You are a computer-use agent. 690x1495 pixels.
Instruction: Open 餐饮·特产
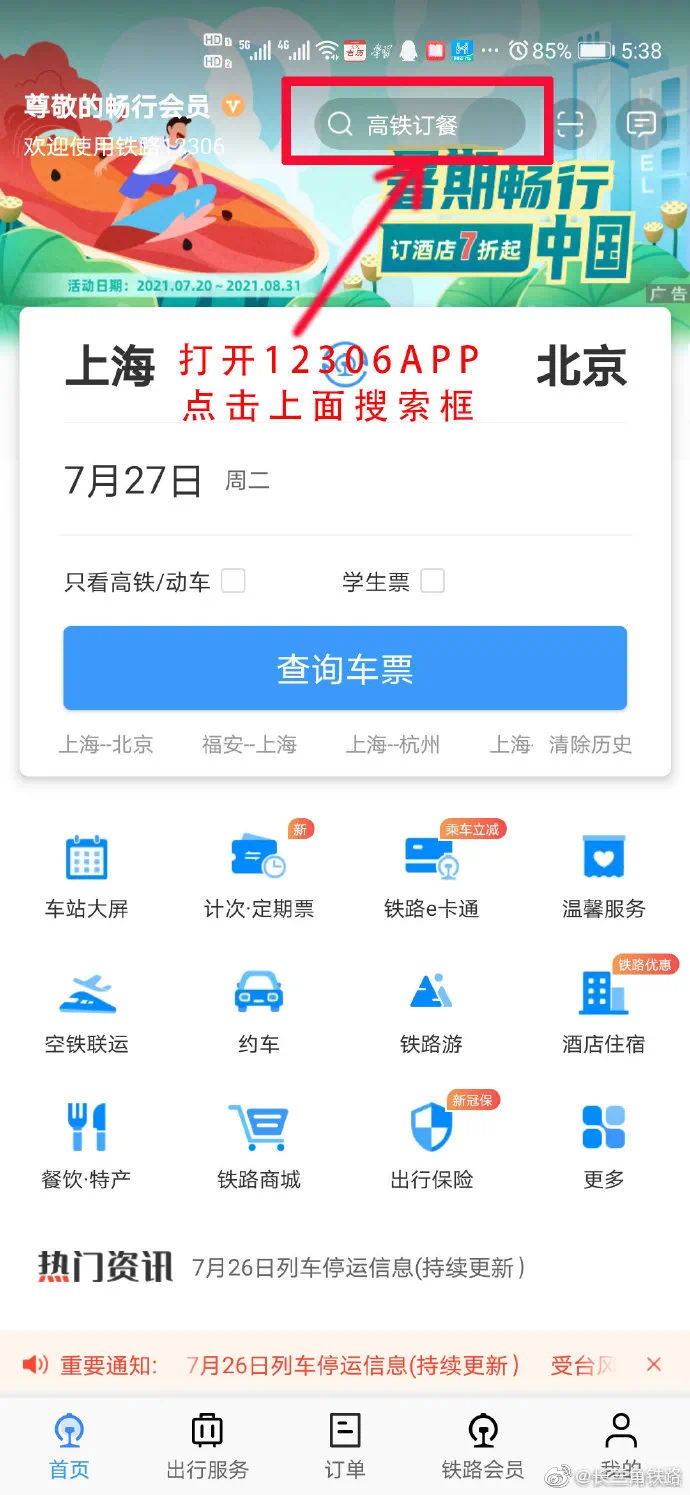coord(86,1145)
